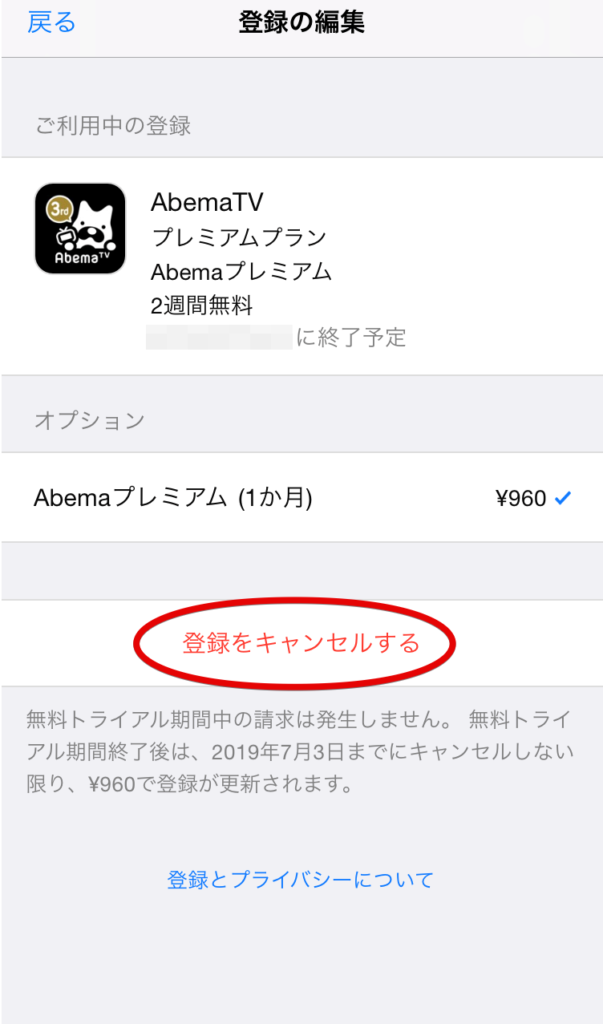Open 登録とプライバシーについて link
Image resolution: width=603 pixels, height=1024 pixels.
301,880
